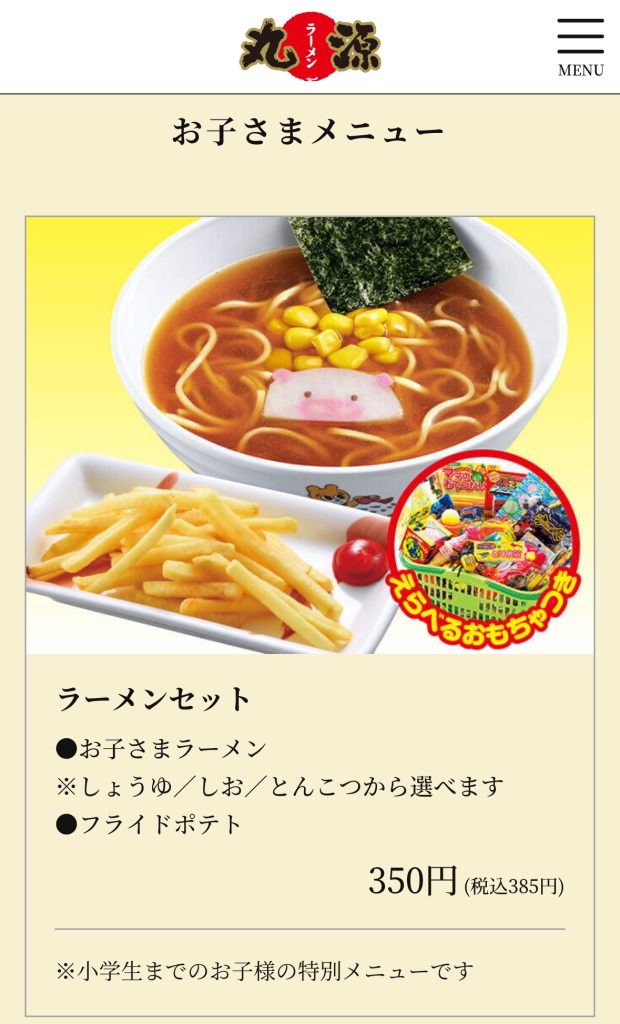
Task: Open the MENU hamburger button
Action: 580,46
